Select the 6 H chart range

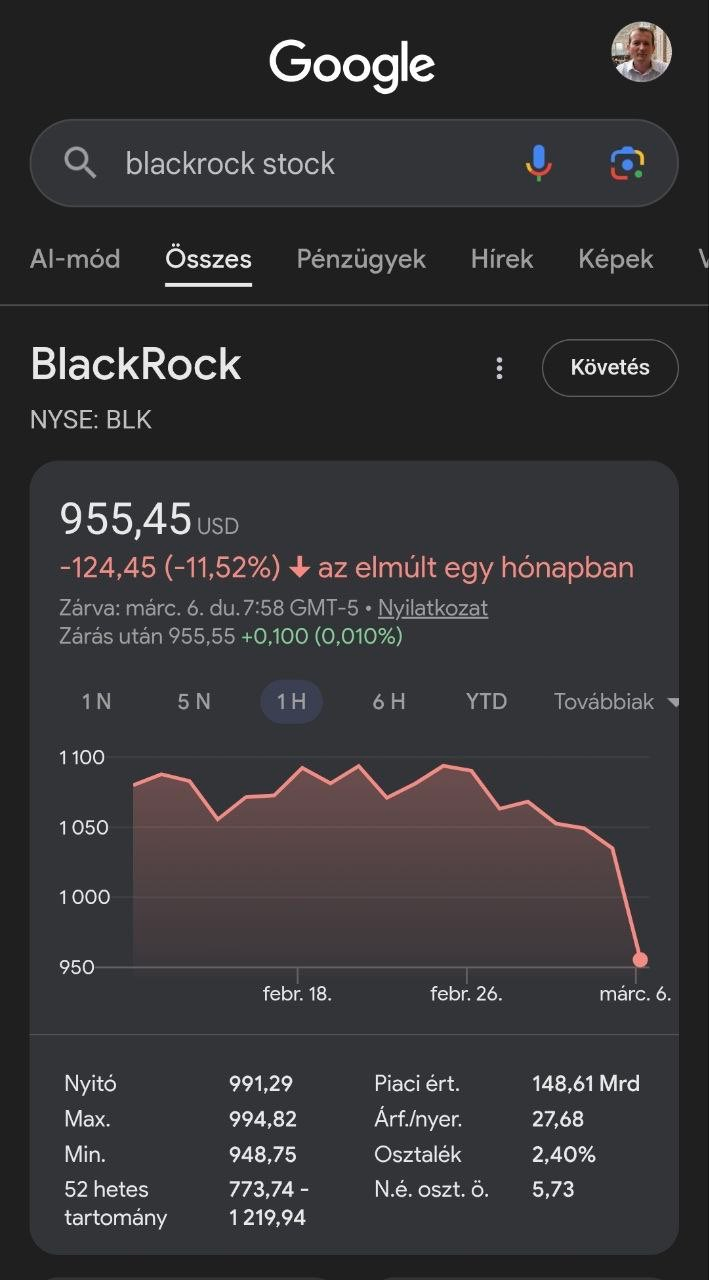(389, 702)
